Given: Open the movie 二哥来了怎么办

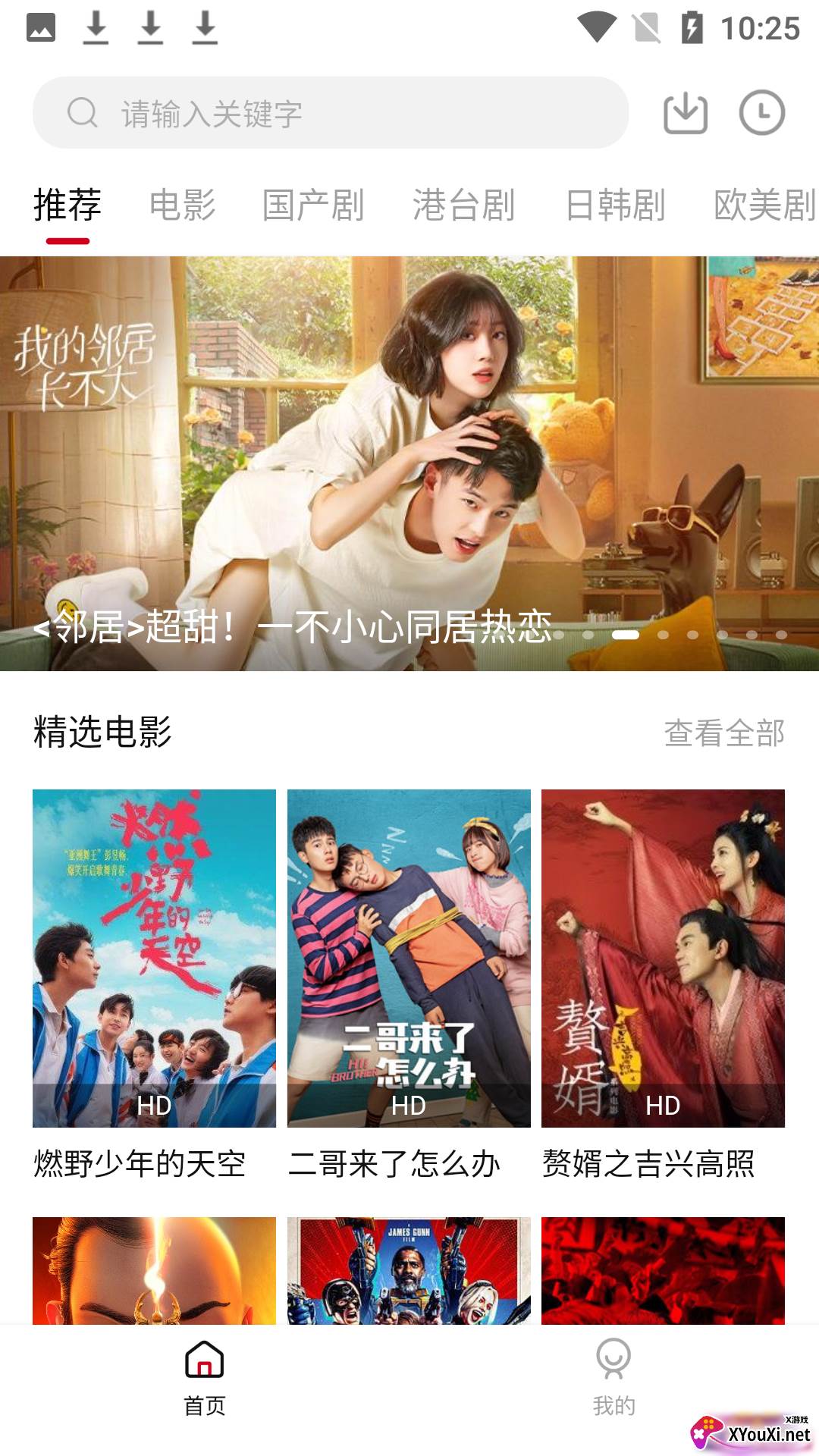Looking at the screenshot, I should pyautogui.click(x=409, y=958).
